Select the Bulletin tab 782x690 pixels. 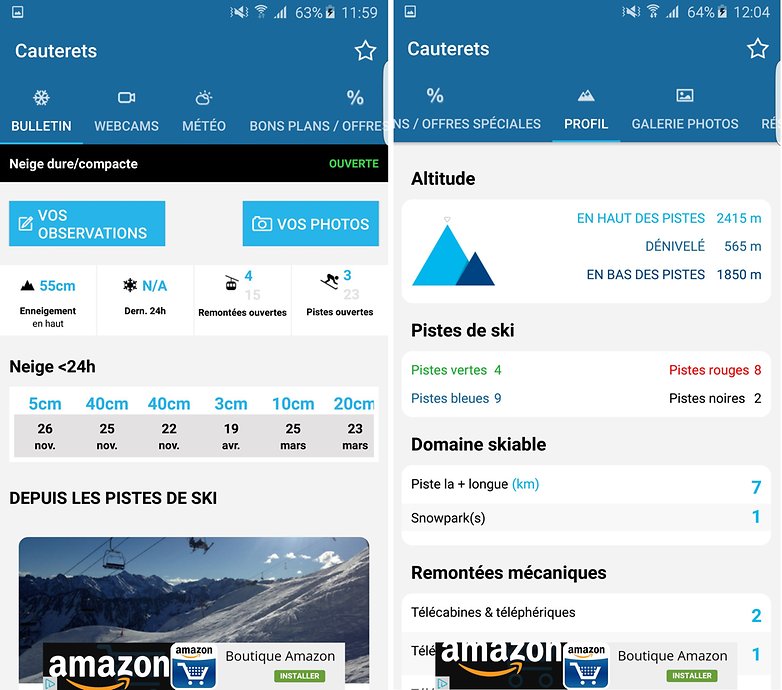coord(41,112)
